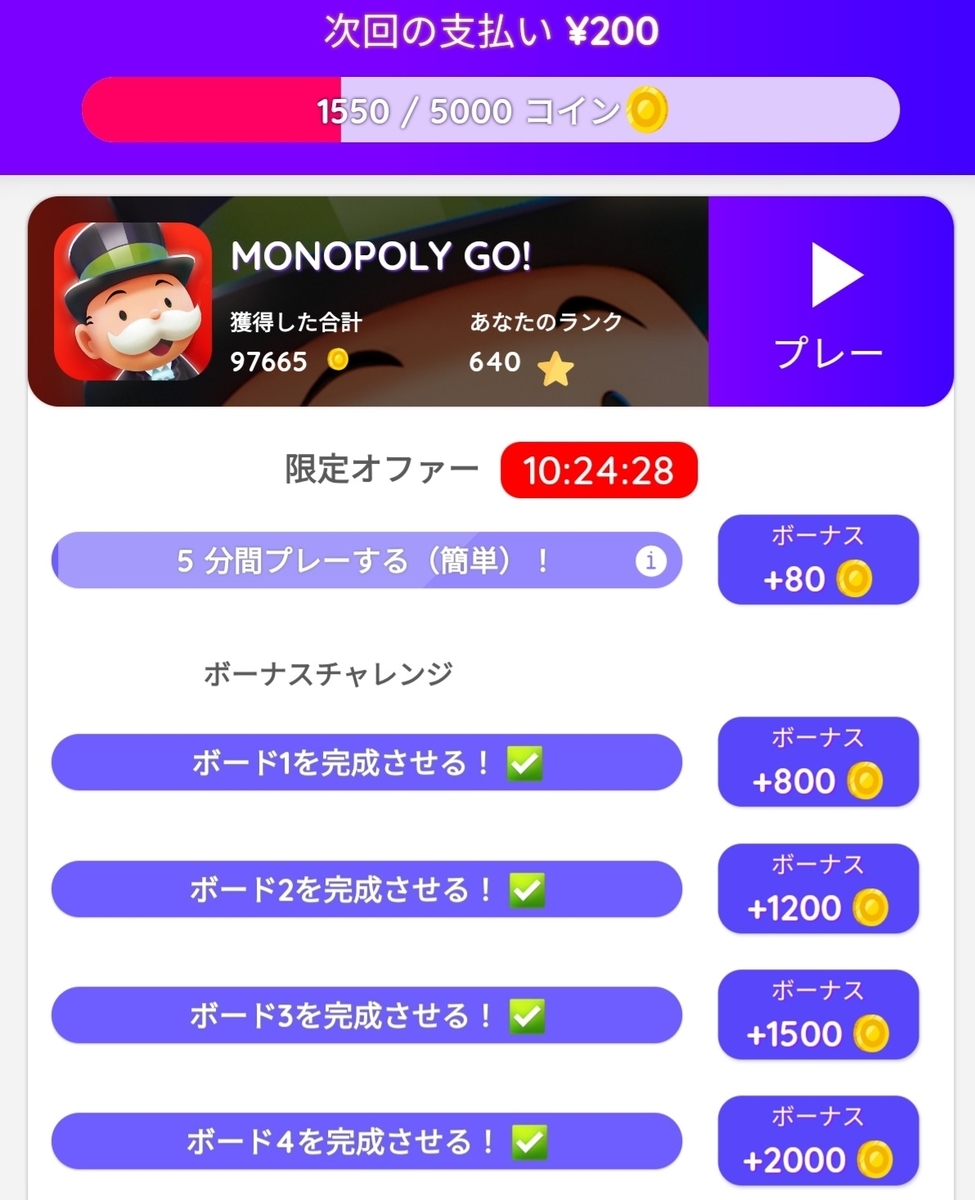Image resolution: width=975 pixels, height=1200 pixels.
Task: Click the ボーナス +1200 badge
Action: click(817, 888)
